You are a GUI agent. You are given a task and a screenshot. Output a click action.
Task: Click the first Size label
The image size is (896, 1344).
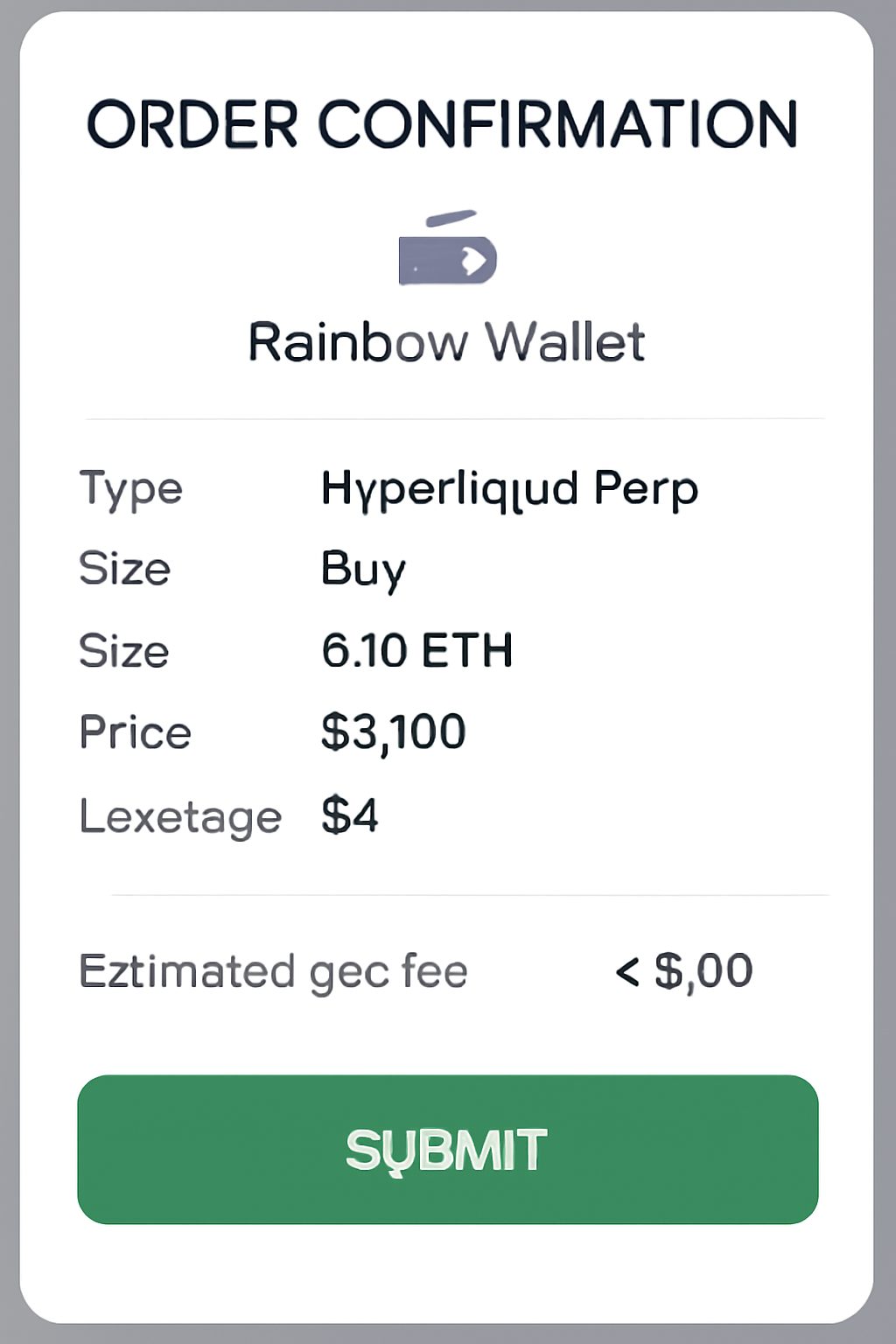[x=123, y=569]
